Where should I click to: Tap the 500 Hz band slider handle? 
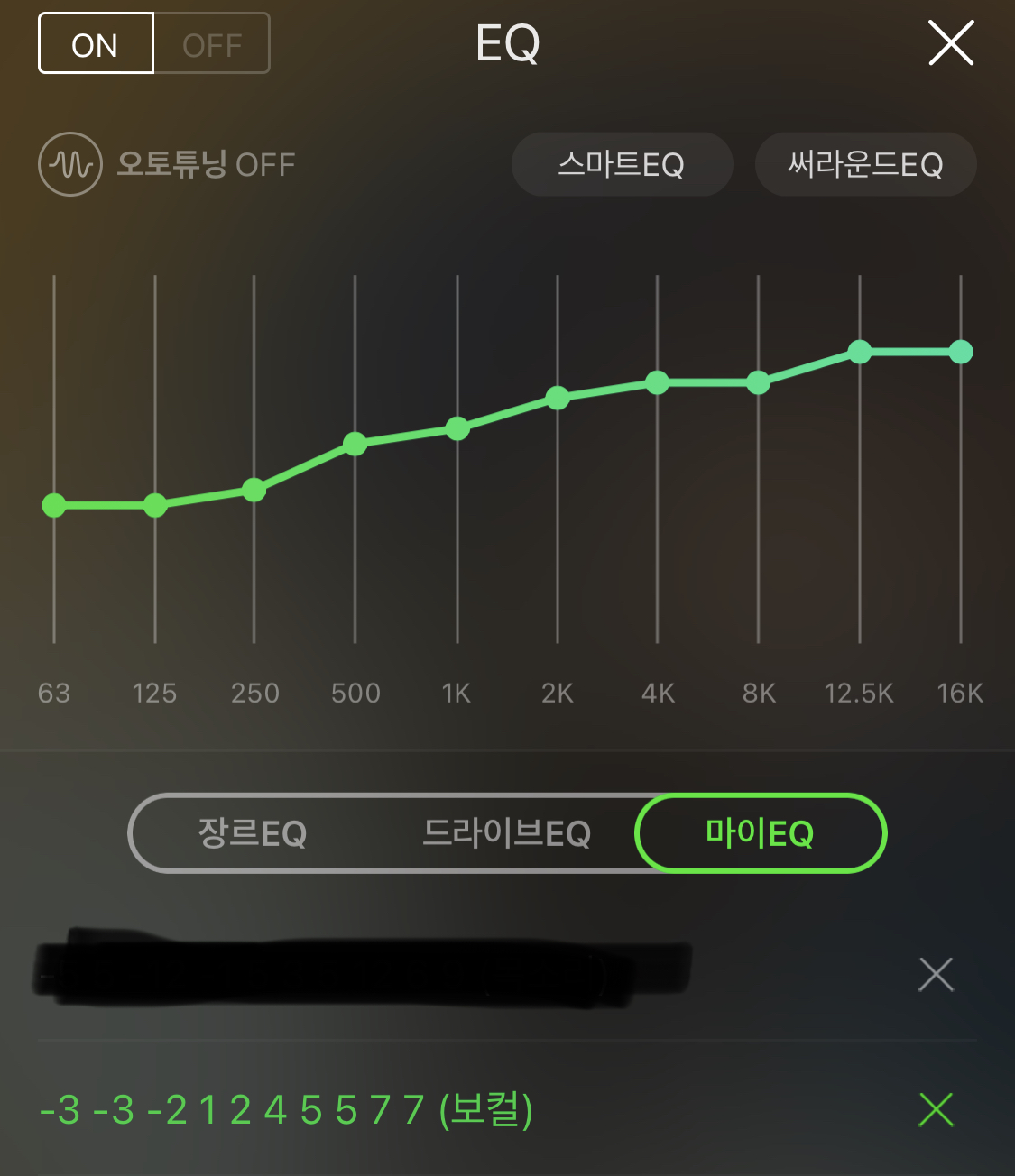pyautogui.click(x=355, y=444)
